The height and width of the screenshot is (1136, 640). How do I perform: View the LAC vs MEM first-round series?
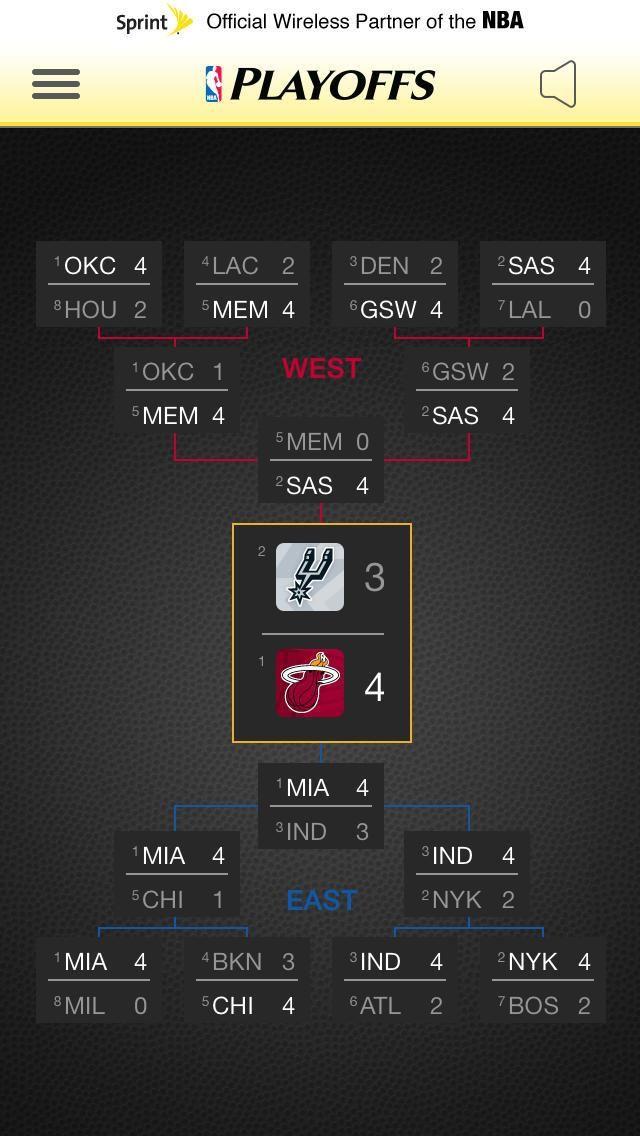point(247,287)
